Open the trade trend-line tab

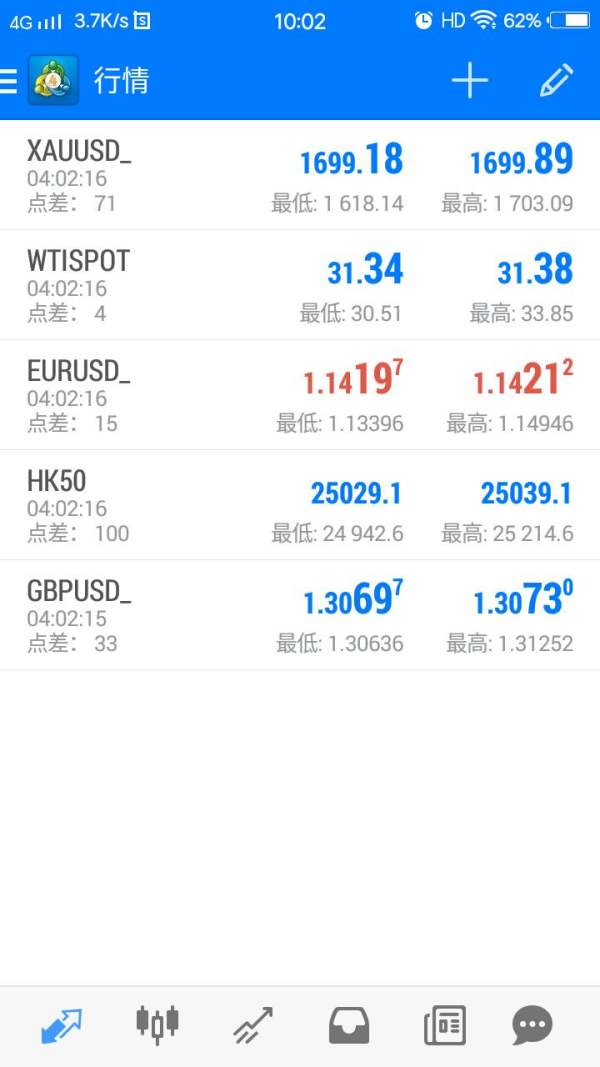pos(253,1025)
